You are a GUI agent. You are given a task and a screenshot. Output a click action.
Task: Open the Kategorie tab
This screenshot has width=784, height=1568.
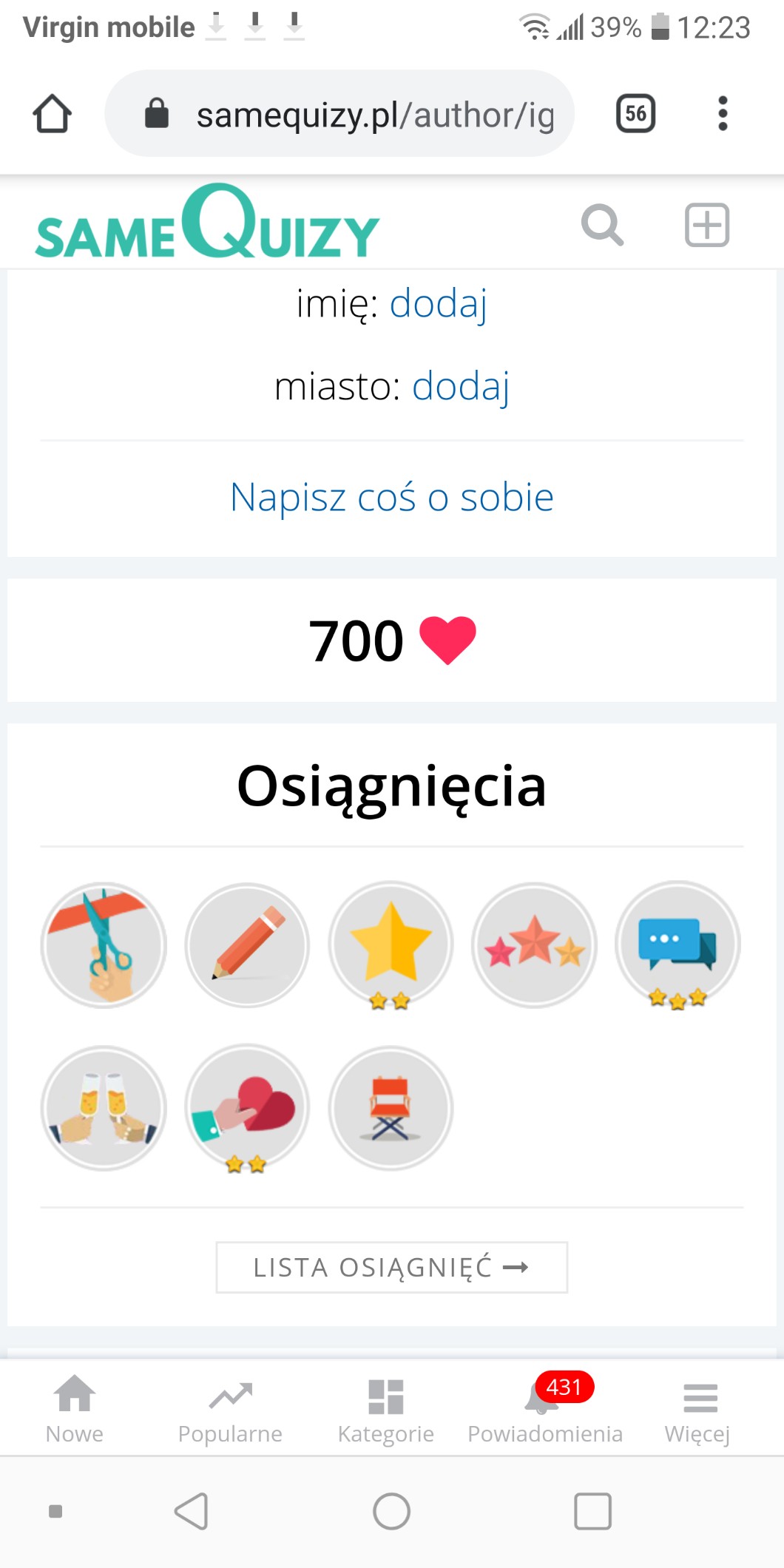click(x=385, y=1410)
